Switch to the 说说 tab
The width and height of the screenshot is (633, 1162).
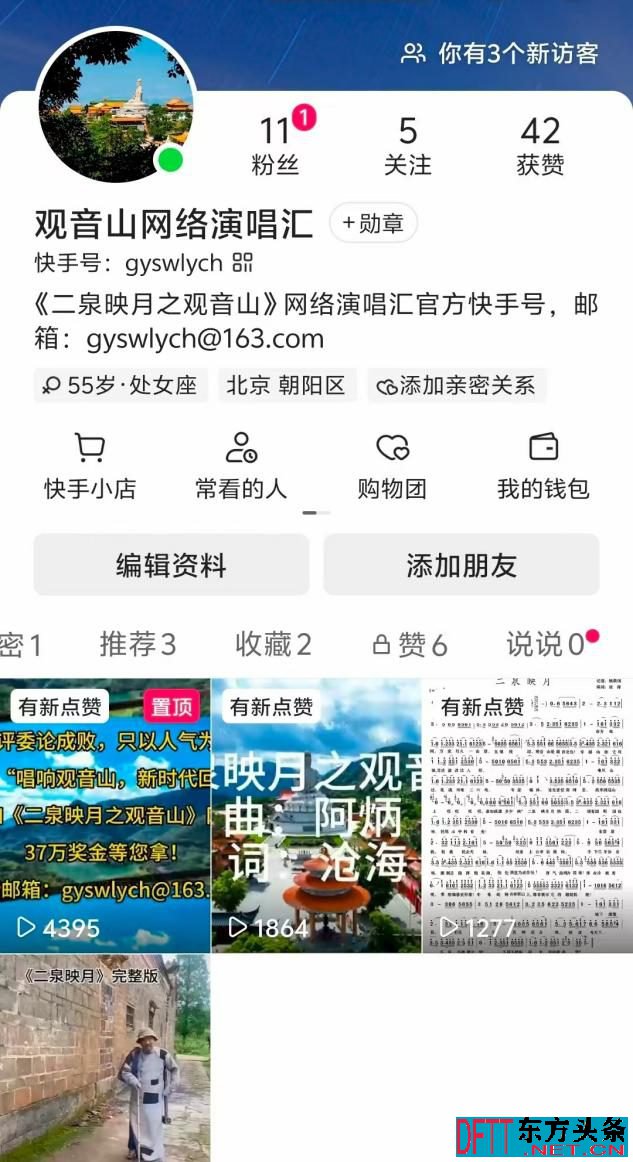point(547,645)
